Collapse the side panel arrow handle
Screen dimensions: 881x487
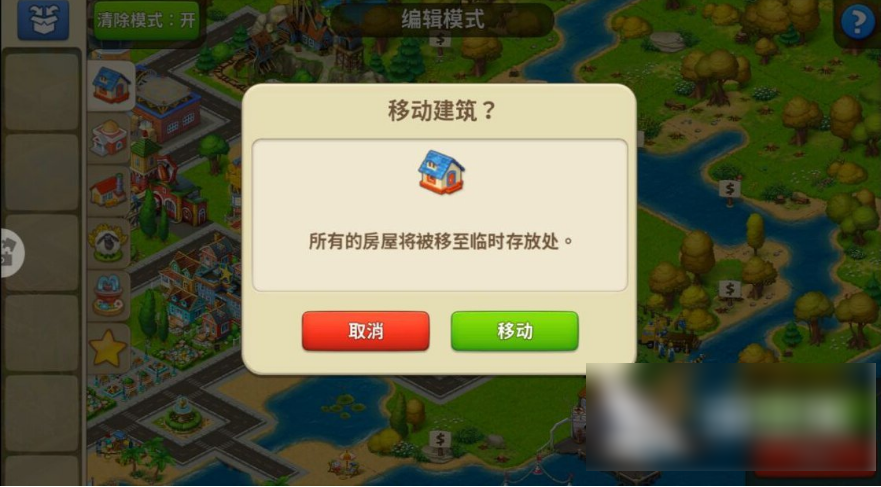[x=10, y=252]
